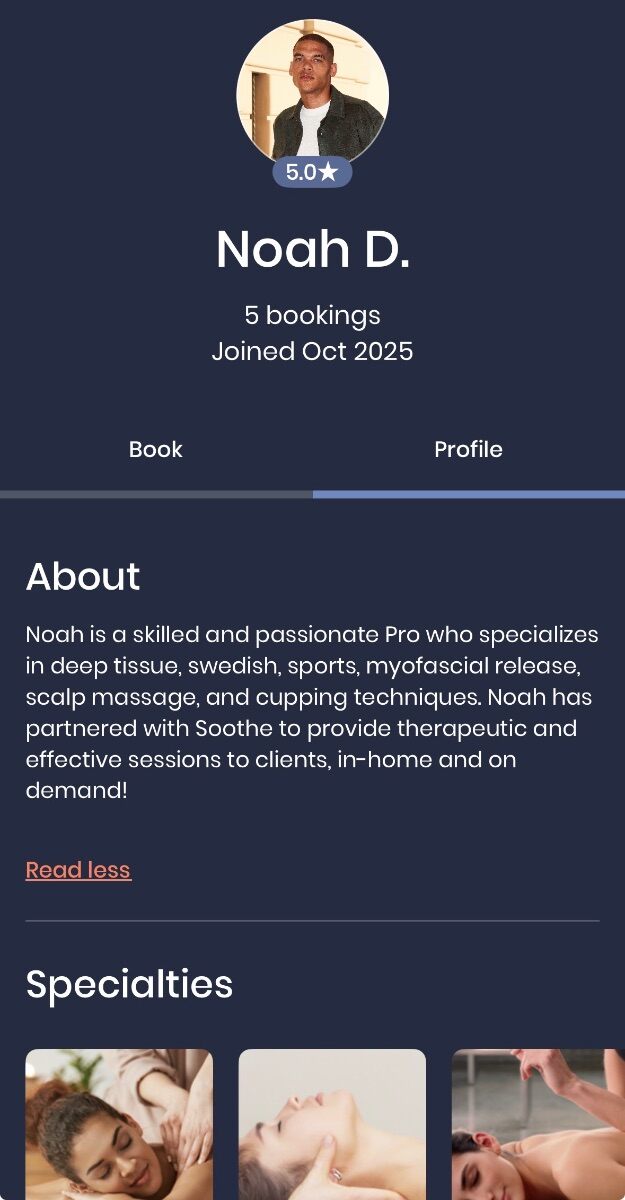Collapse the About text with Read less
The image size is (625, 1200).
[x=78, y=870]
